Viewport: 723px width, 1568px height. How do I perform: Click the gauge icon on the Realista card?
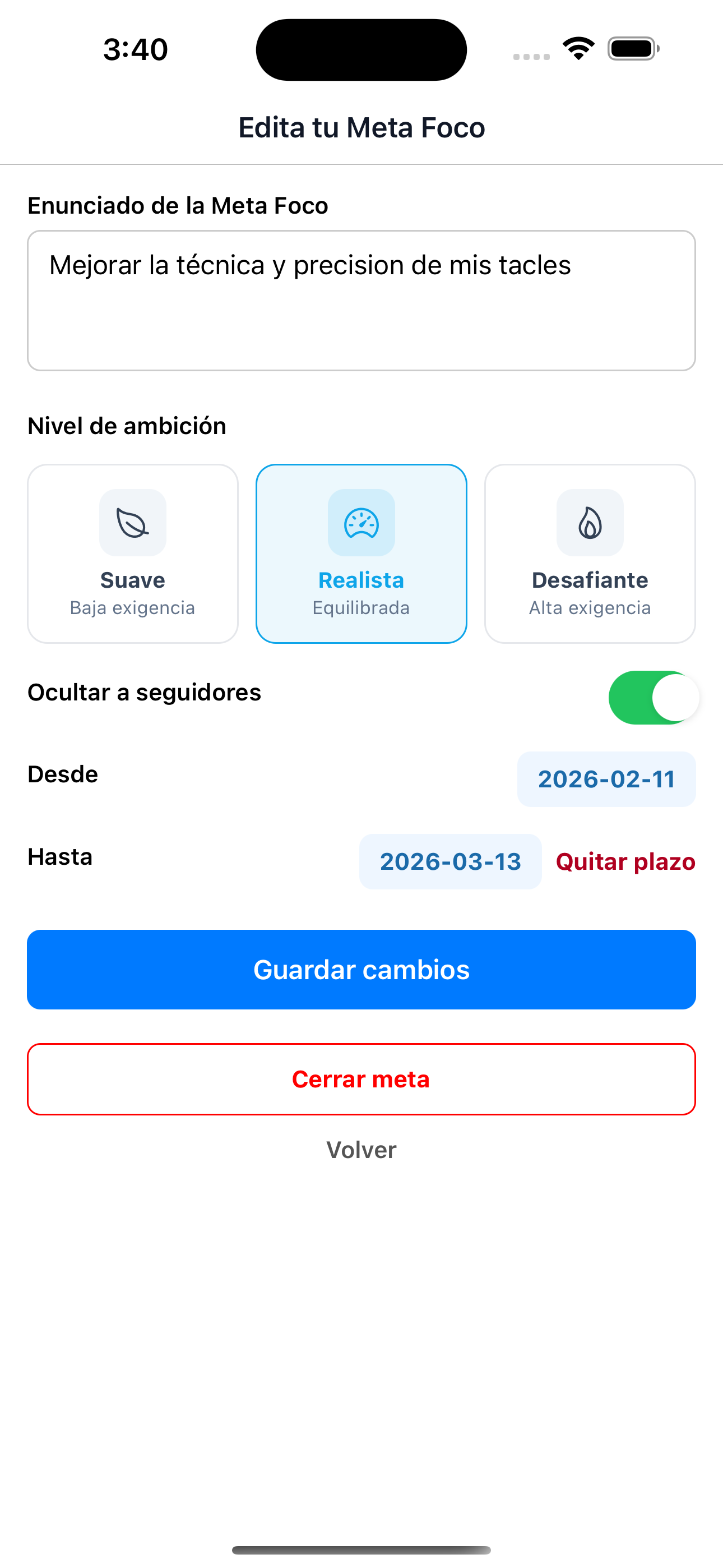(361, 522)
